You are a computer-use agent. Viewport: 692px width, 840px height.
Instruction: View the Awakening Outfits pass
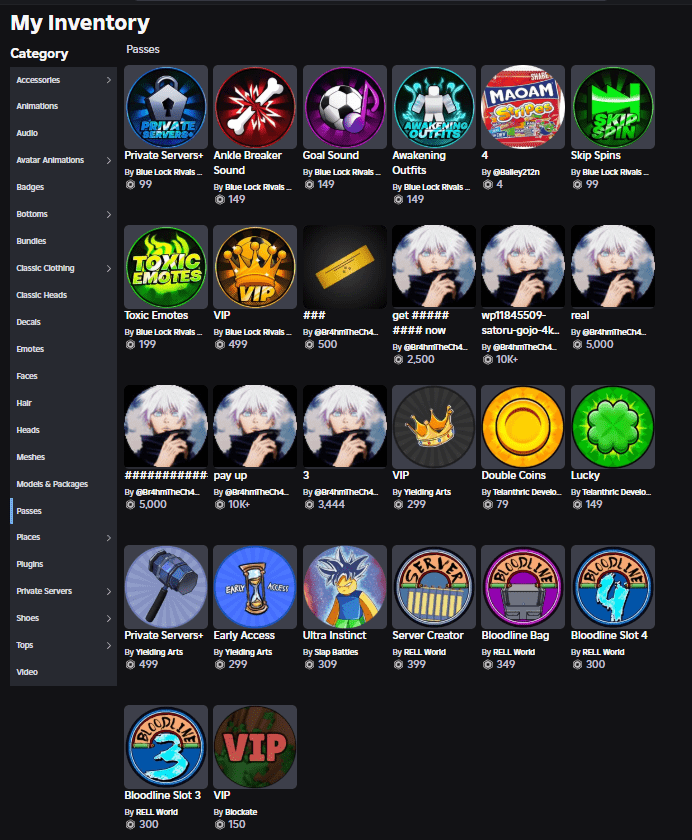(x=434, y=107)
